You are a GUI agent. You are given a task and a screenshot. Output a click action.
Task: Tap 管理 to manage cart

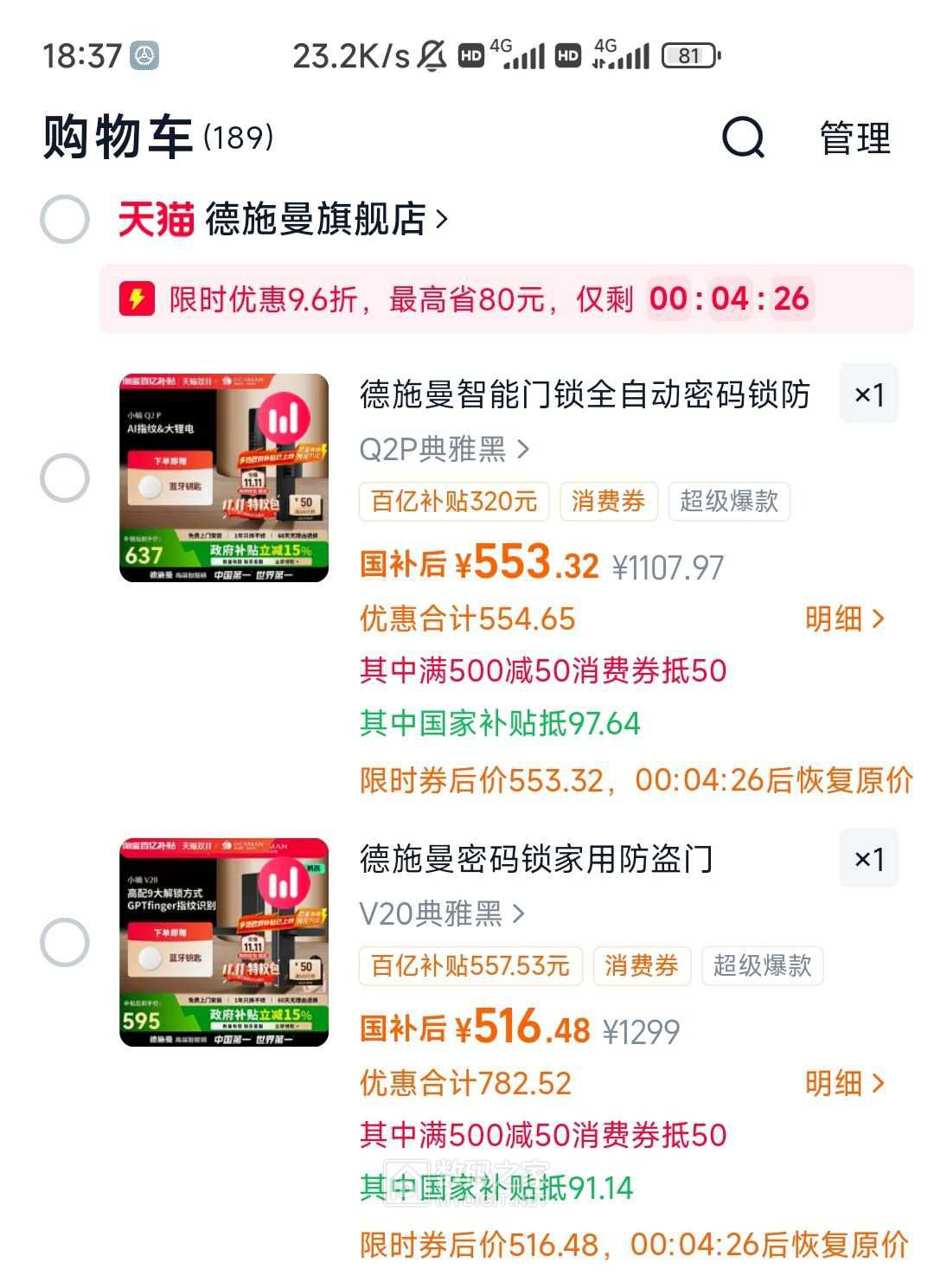pyautogui.click(x=854, y=138)
